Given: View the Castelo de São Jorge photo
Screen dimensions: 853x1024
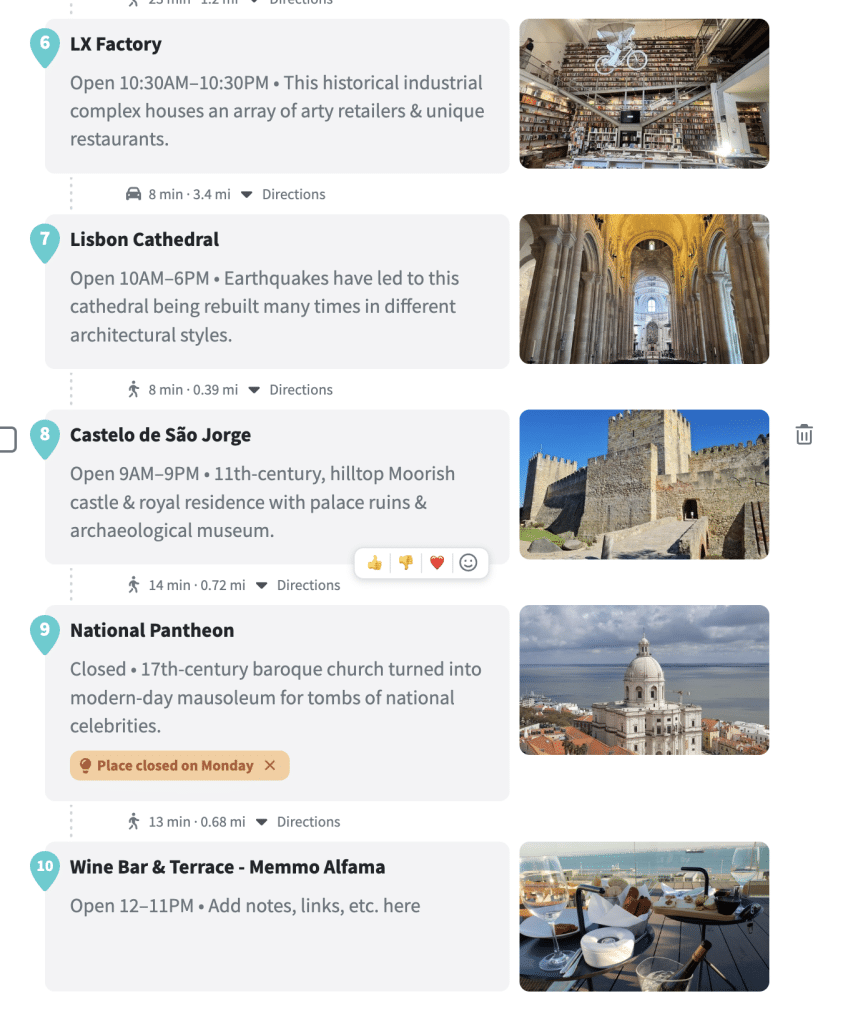Looking at the screenshot, I should [x=644, y=484].
